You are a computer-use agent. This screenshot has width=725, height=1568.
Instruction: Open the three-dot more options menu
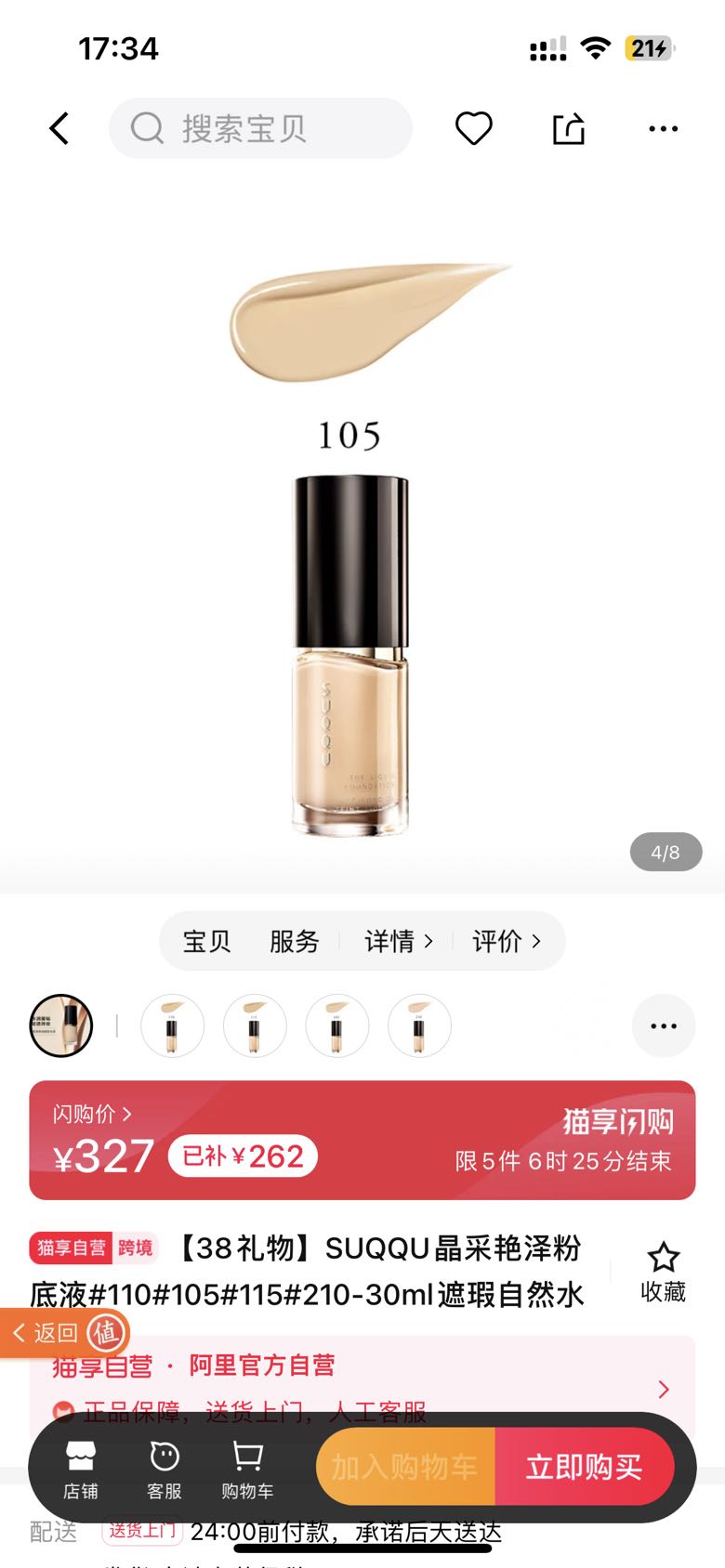[663, 128]
